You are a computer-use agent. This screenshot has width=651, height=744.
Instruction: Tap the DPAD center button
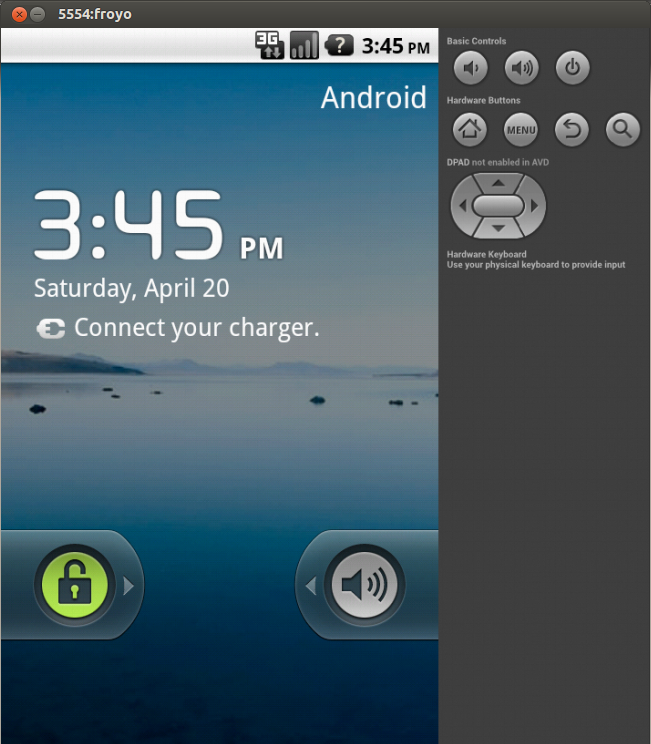click(x=498, y=205)
